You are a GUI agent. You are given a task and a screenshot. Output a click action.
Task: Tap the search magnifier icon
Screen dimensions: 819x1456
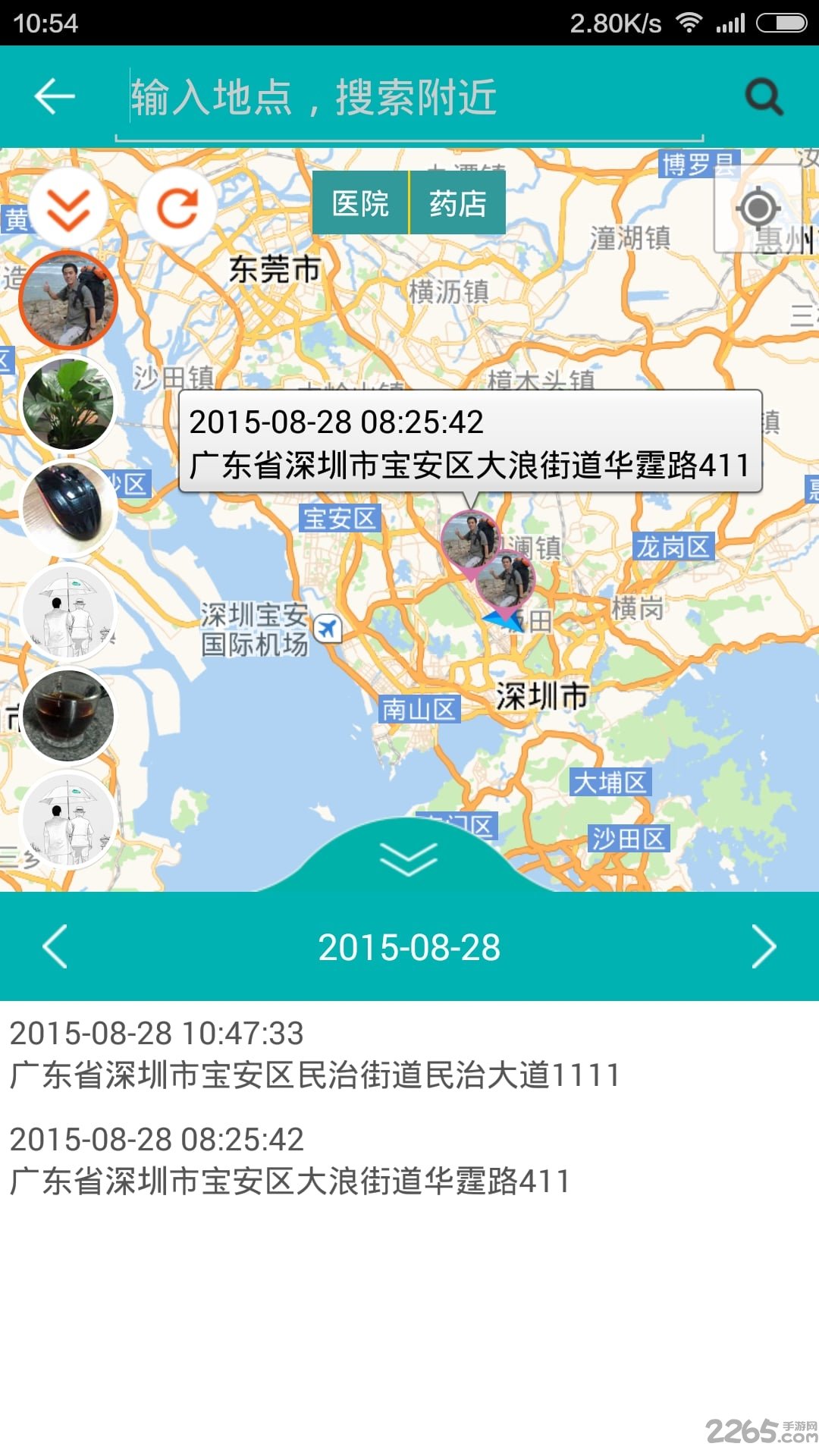[x=764, y=96]
